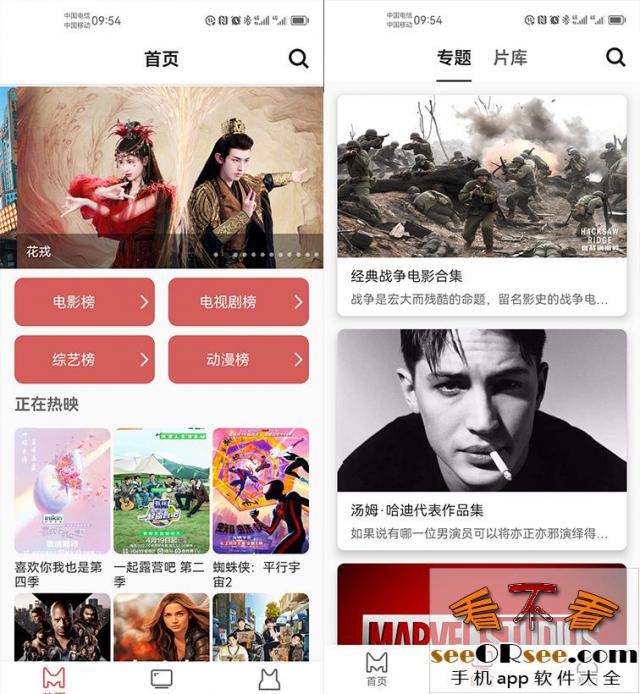Open the 动漫榜 ranking
The height and width of the screenshot is (694, 640).
[238, 360]
